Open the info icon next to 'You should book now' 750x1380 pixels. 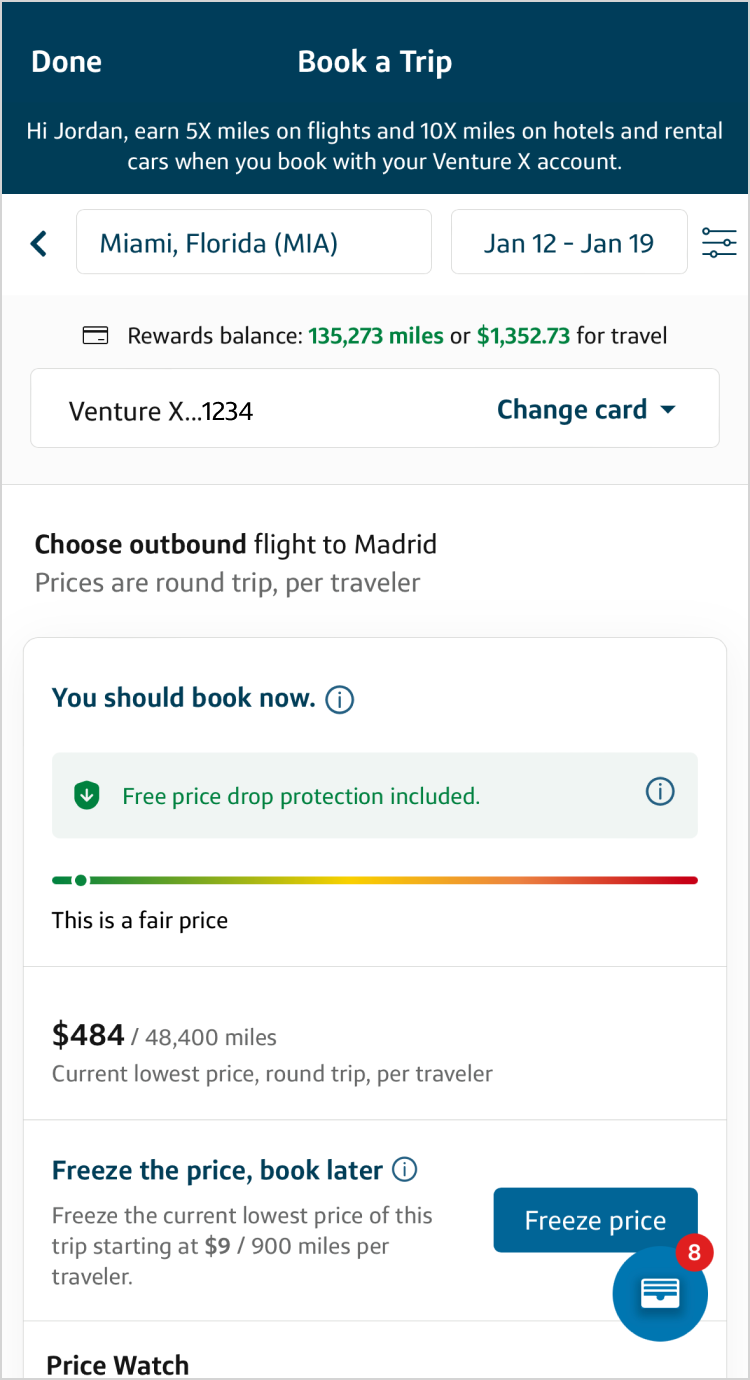[x=339, y=699]
